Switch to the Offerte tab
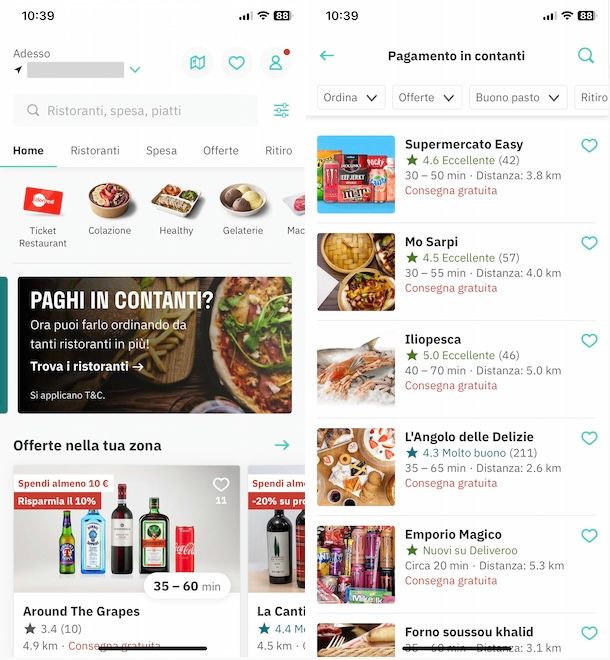Viewport: 610px width, 660px height. tap(221, 151)
